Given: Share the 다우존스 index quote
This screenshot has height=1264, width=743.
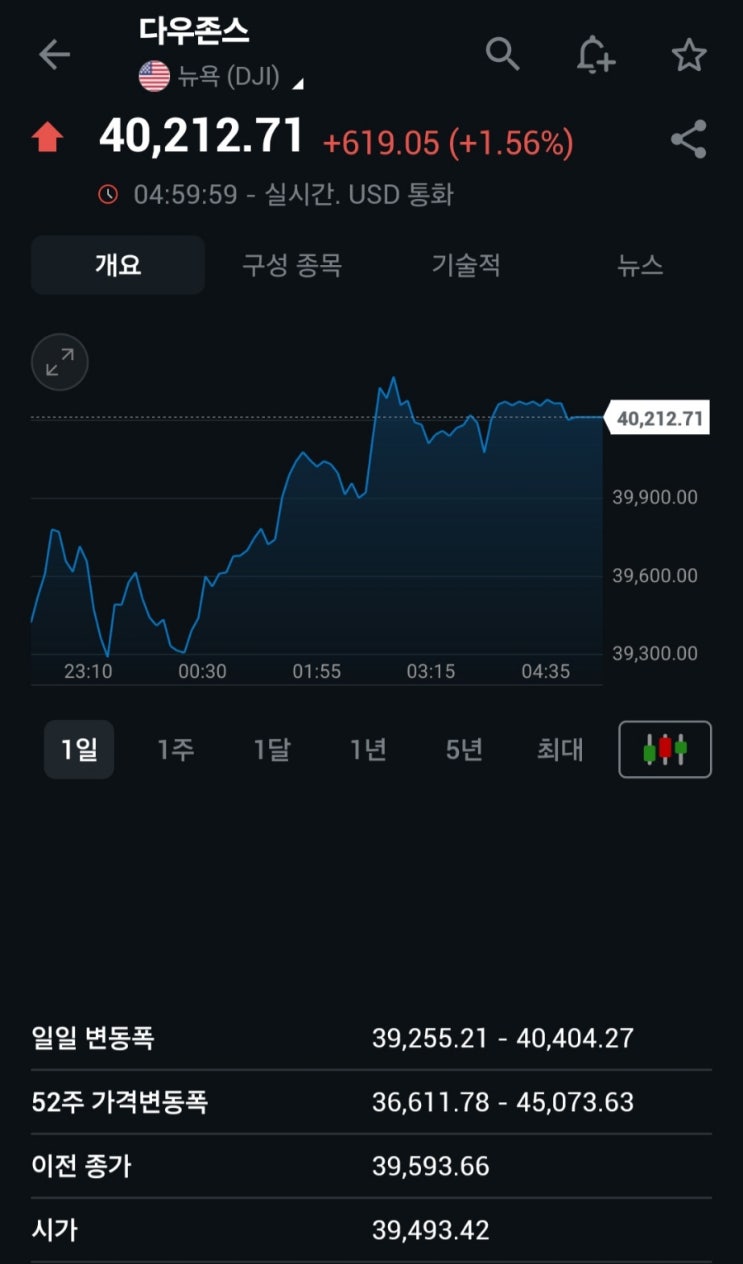Looking at the screenshot, I should pos(689,140).
